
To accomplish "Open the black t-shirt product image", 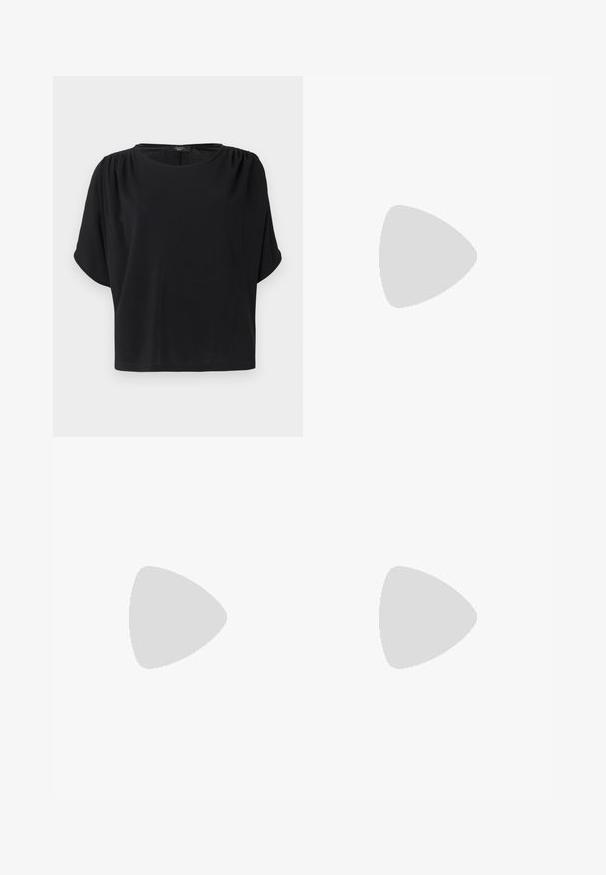I will [177, 256].
